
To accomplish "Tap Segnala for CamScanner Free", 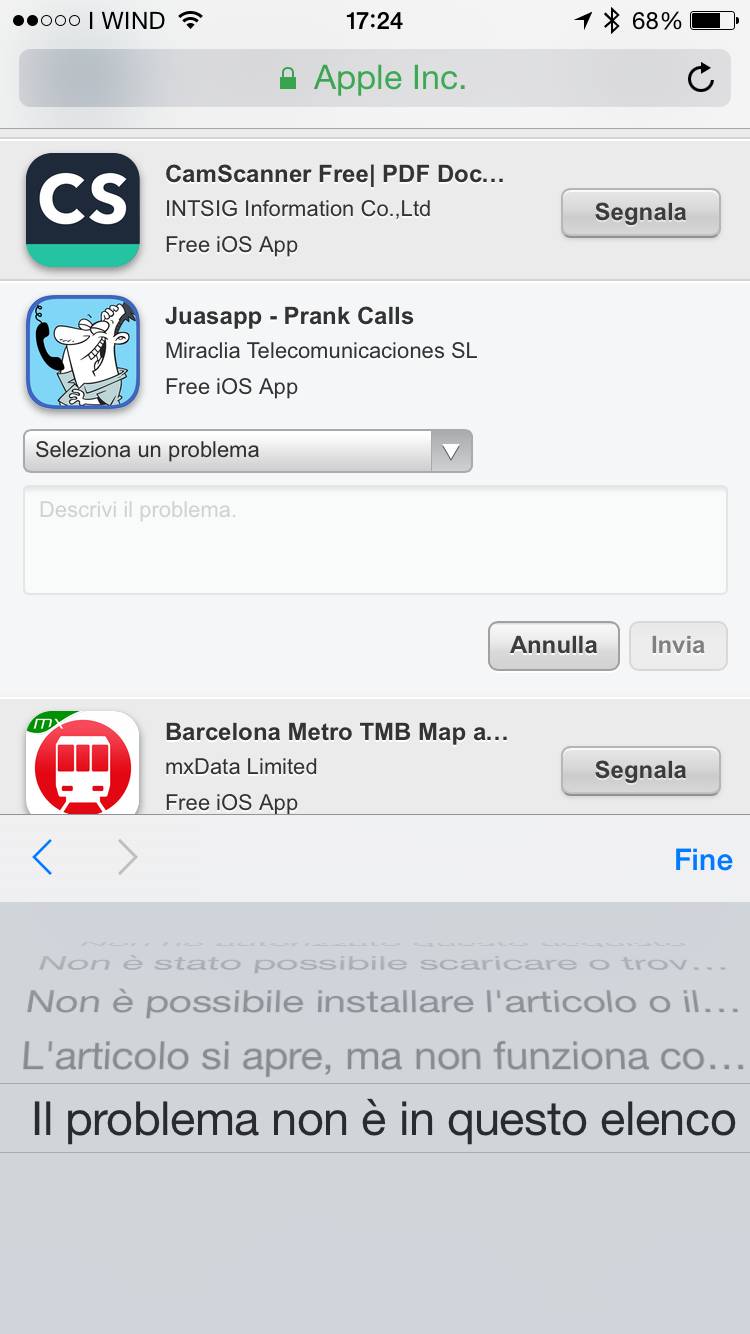I will (x=640, y=212).
